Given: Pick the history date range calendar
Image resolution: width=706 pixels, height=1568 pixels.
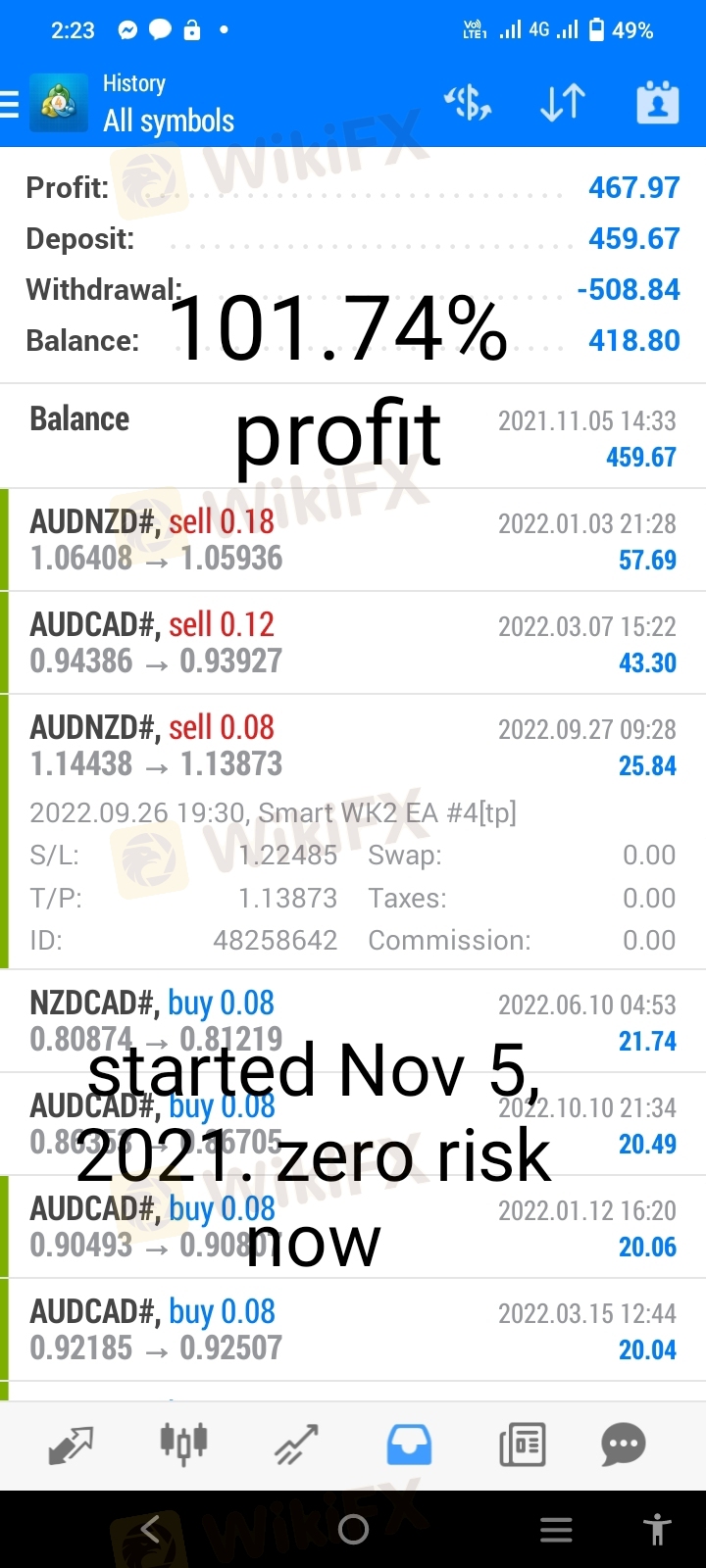Looking at the screenshot, I should point(657,103).
